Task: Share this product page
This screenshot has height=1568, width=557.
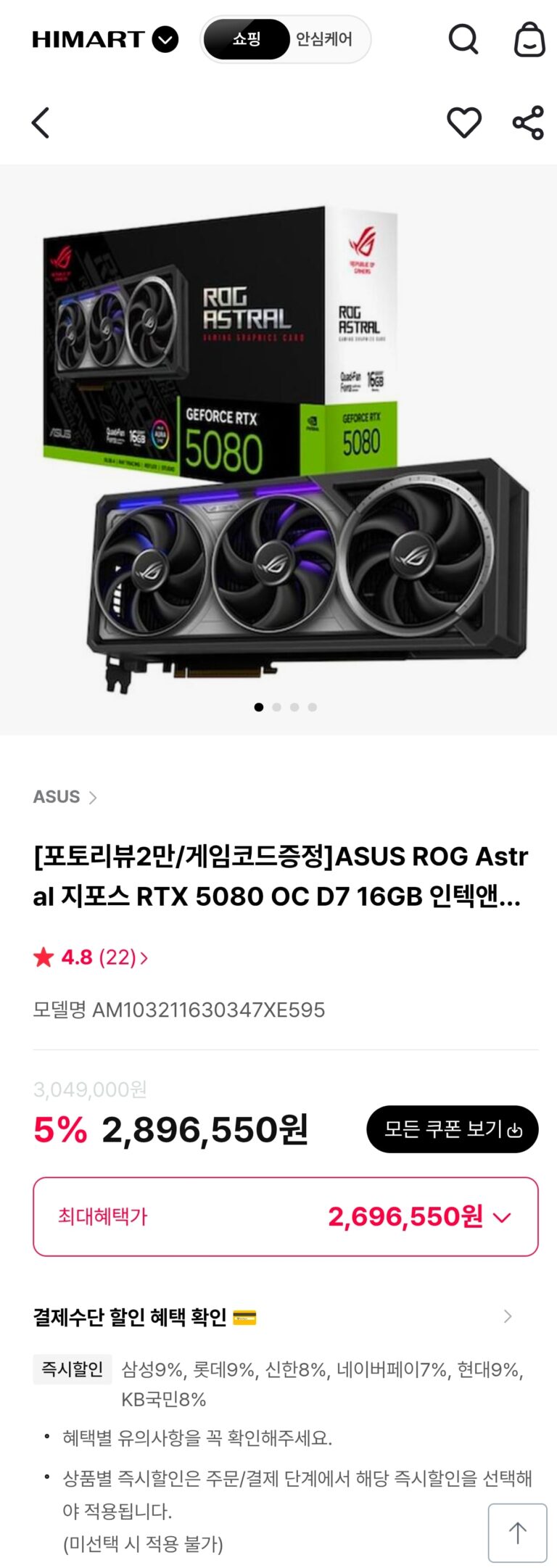Action: 528,123
